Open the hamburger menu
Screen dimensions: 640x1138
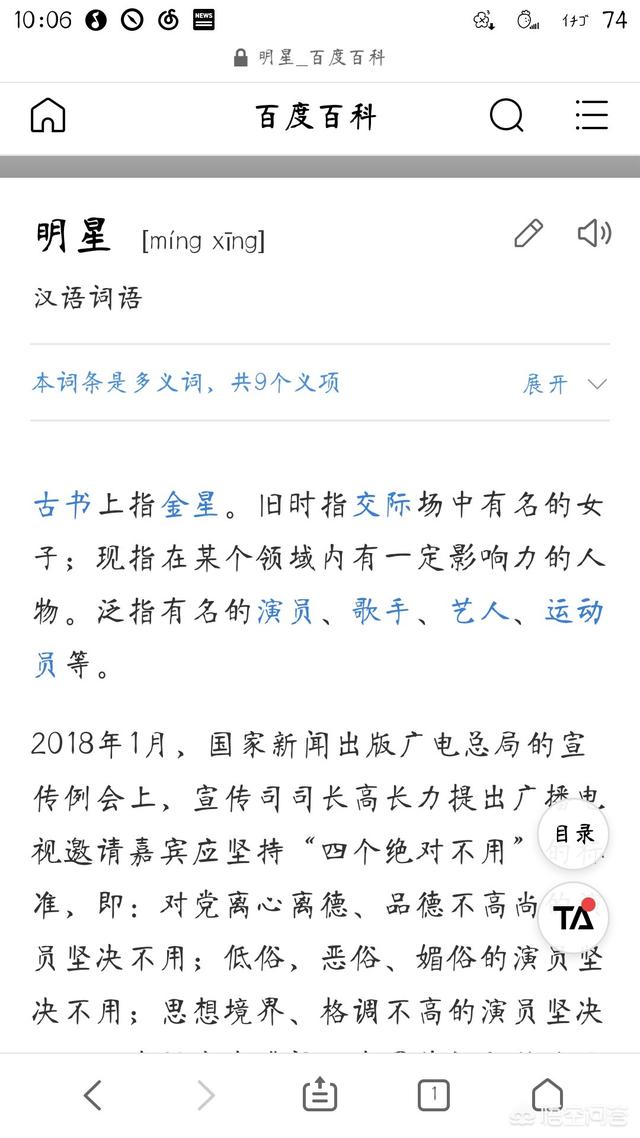[591, 115]
